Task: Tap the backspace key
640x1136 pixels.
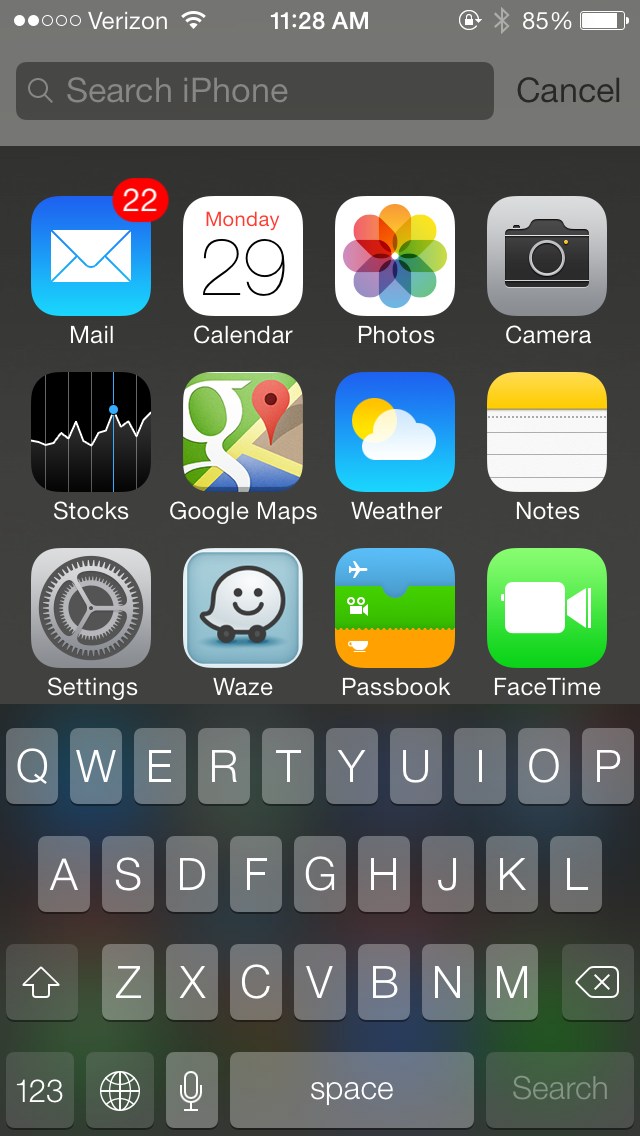Action: pos(598,982)
